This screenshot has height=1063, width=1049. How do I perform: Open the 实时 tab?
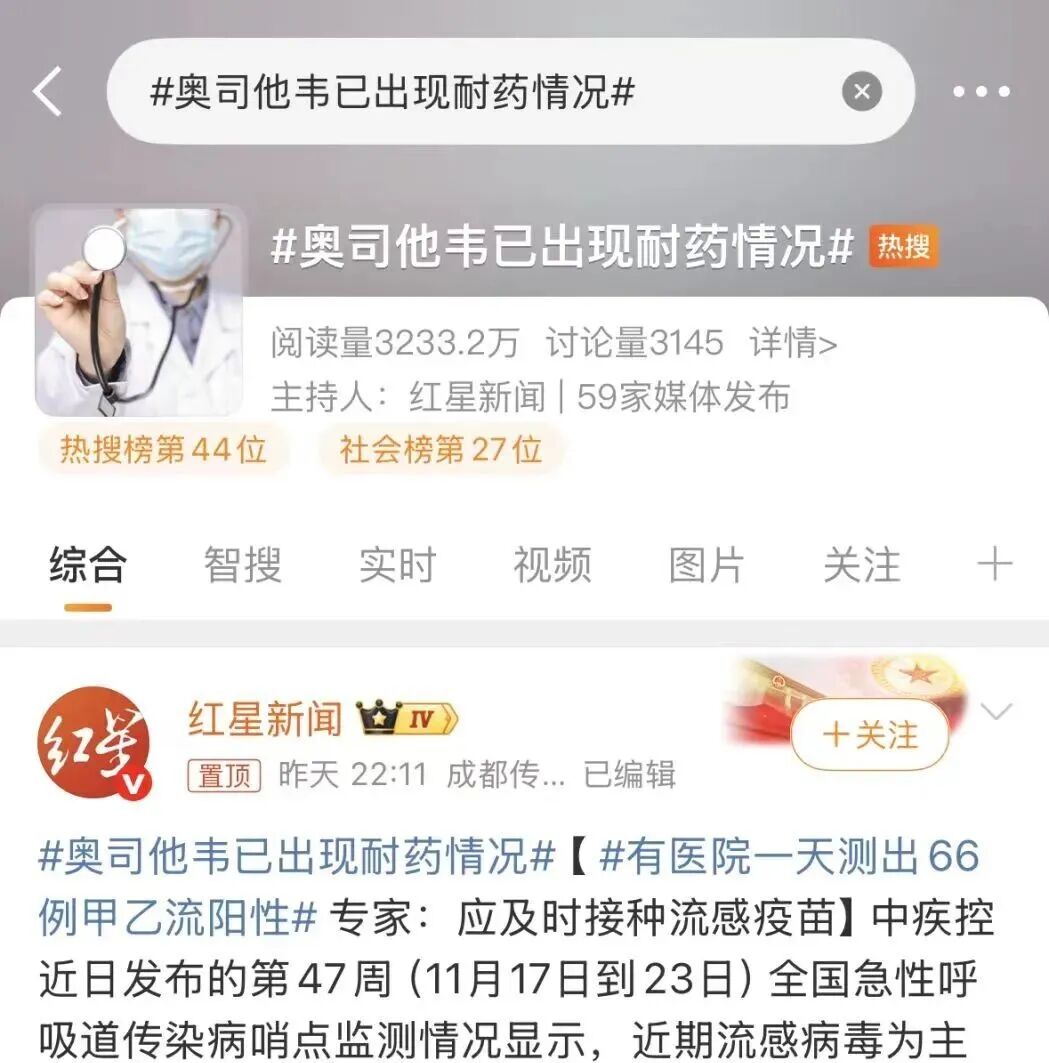point(397,565)
